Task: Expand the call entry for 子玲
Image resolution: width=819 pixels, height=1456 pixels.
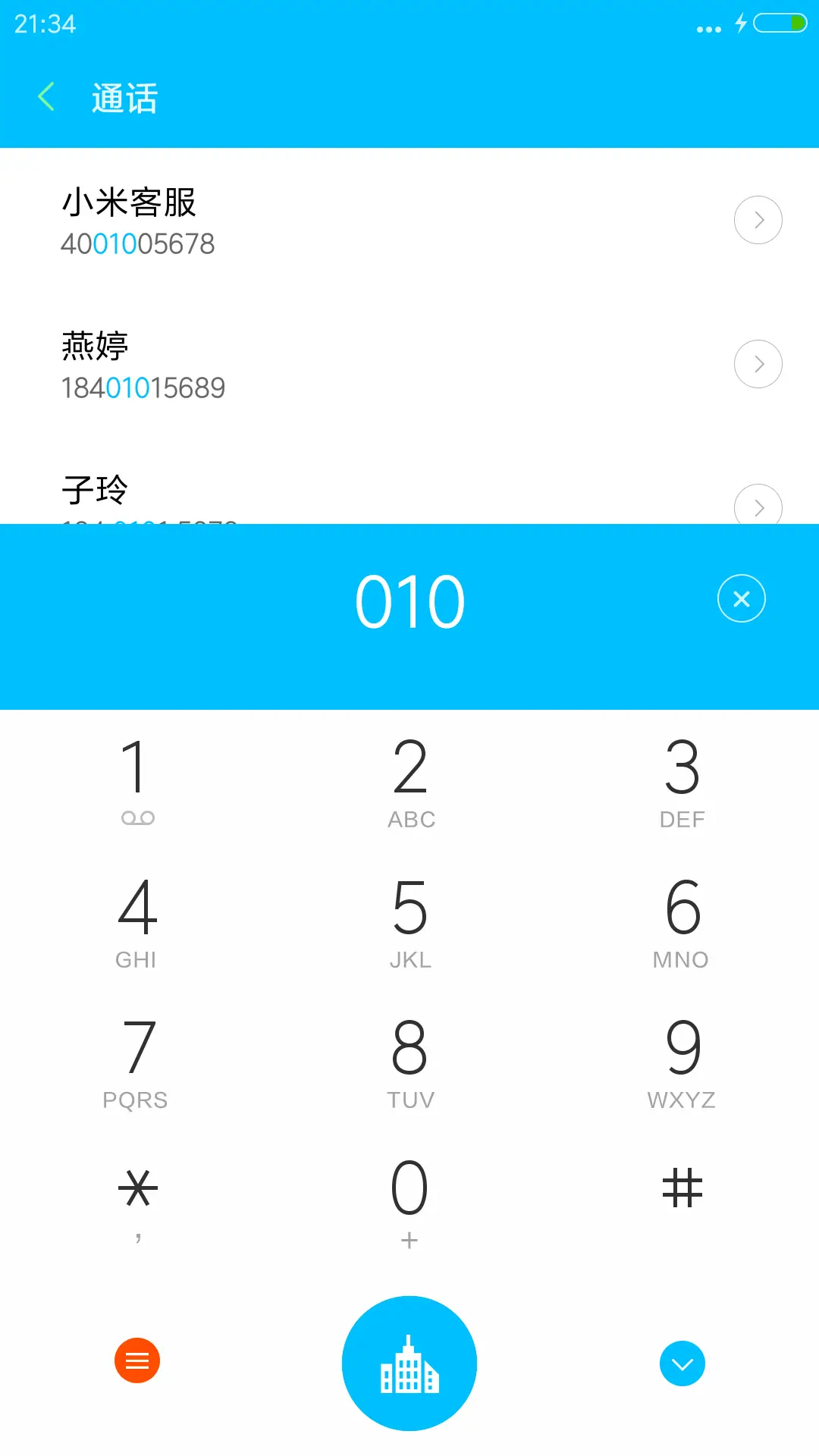Action: pyautogui.click(x=758, y=508)
